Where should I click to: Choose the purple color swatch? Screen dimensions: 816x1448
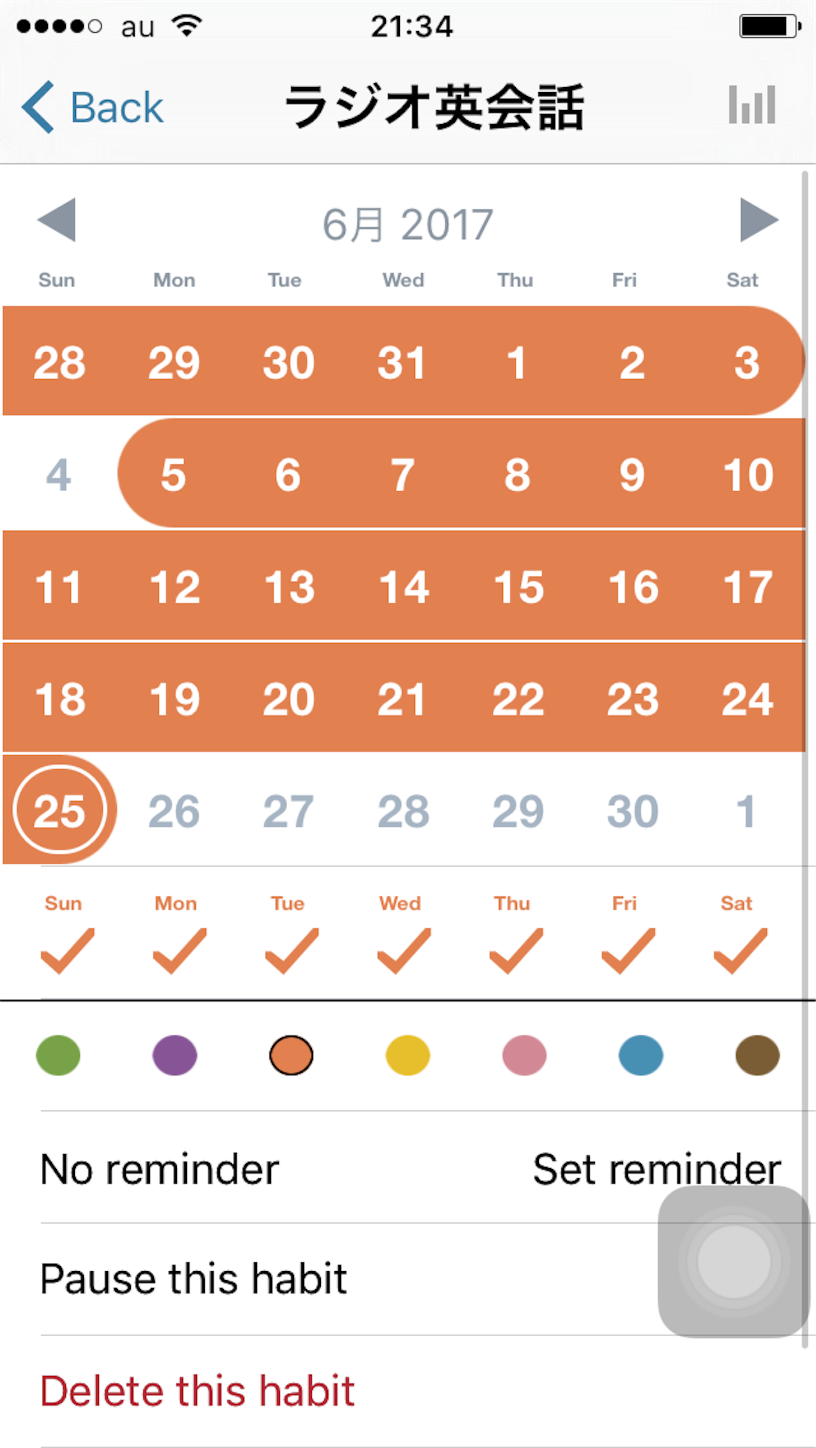(x=175, y=1055)
